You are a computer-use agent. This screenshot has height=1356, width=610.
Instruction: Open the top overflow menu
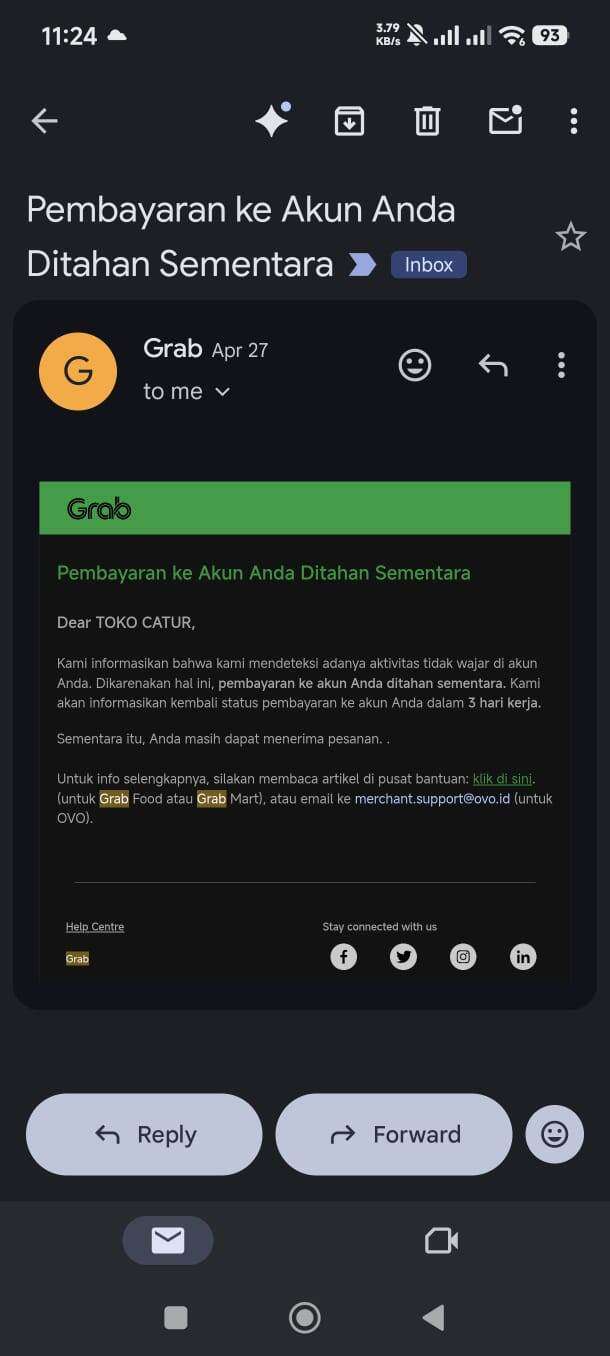[x=573, y=121]
